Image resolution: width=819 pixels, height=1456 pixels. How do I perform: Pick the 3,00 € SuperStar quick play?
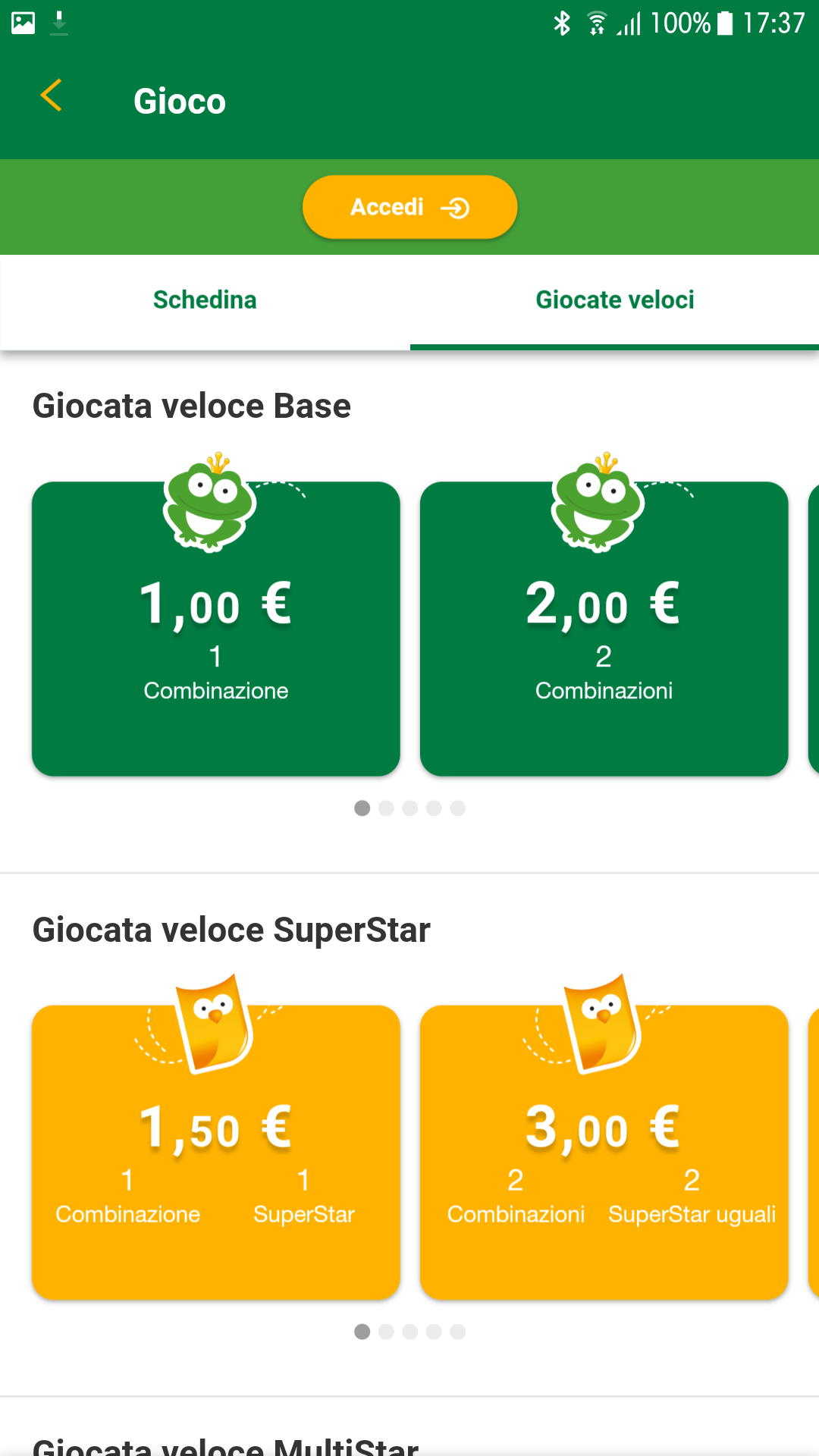coord(604,1153)
